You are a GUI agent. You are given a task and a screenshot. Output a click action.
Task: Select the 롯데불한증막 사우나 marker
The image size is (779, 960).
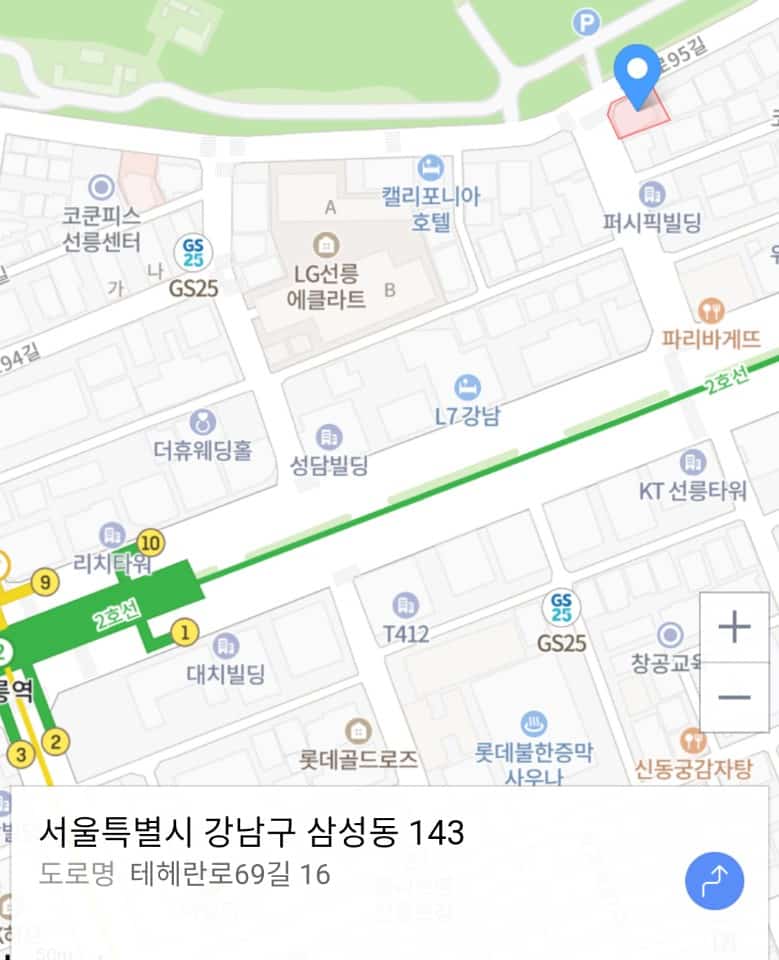click(534, 722)
